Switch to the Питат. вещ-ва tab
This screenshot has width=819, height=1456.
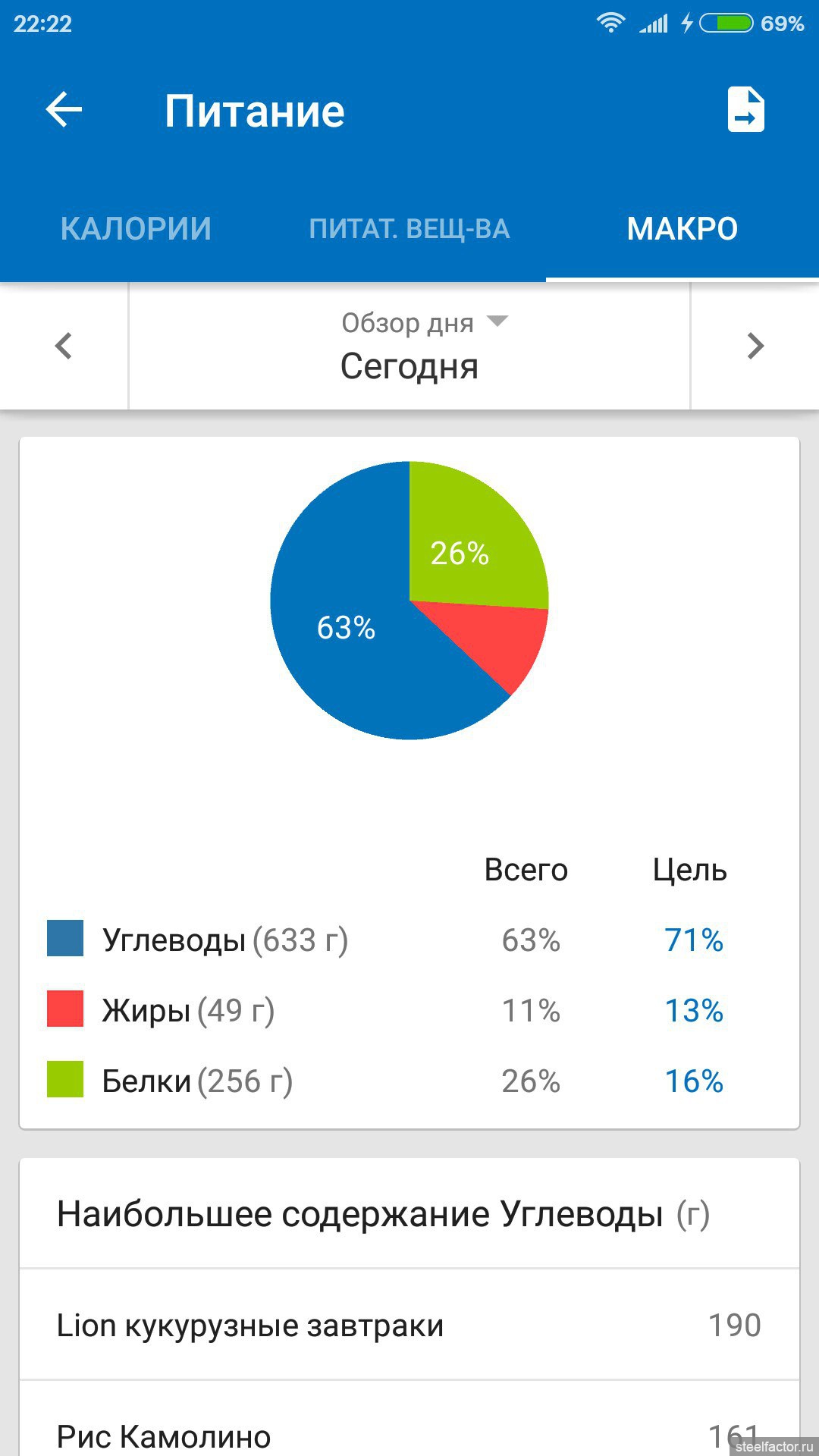pyautogui.click(x=409, y=229)
